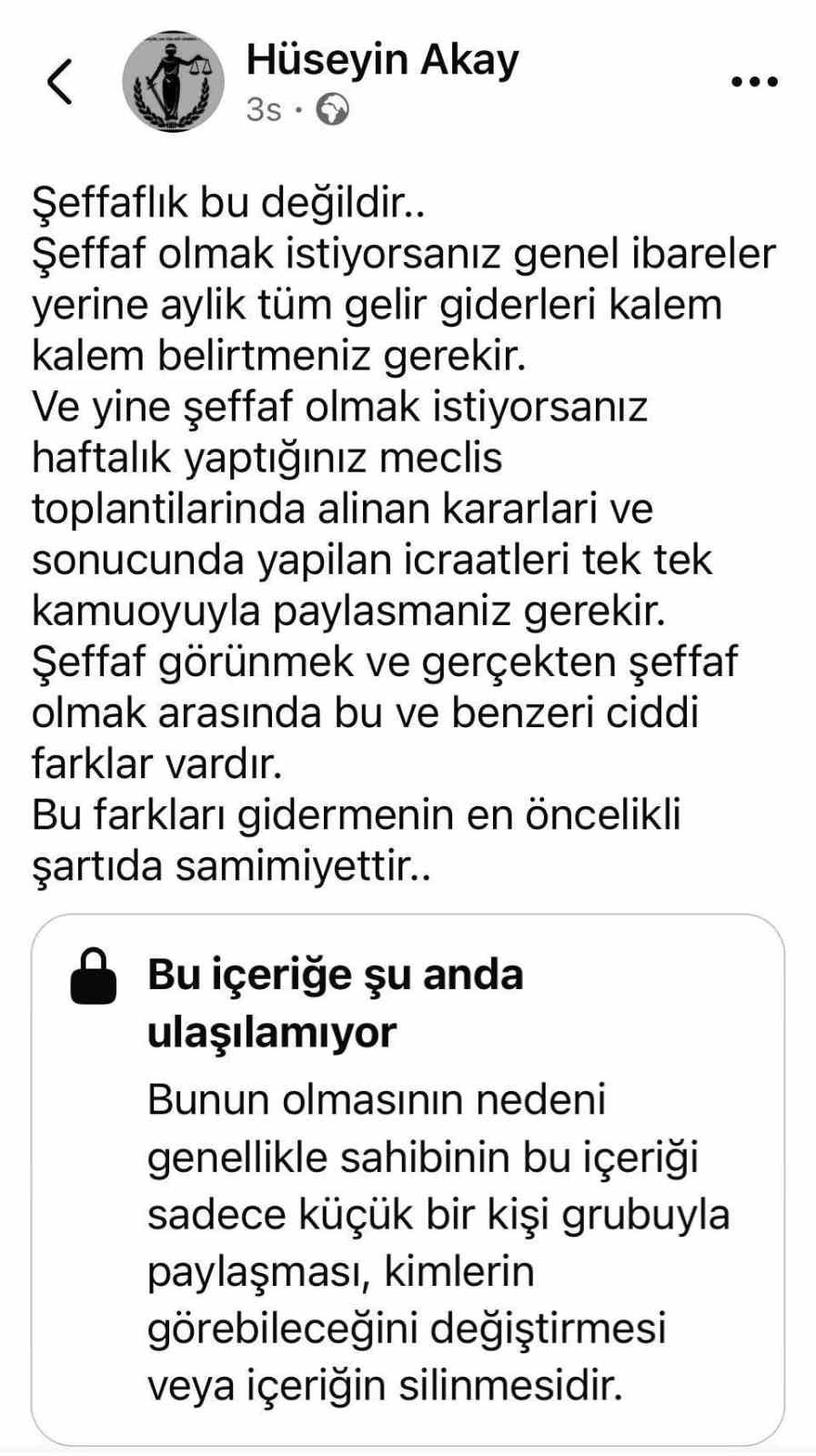Open Hüseyin Akay's profile via his name
This screenshot has width=816, height=1456.
coord(380,60)
